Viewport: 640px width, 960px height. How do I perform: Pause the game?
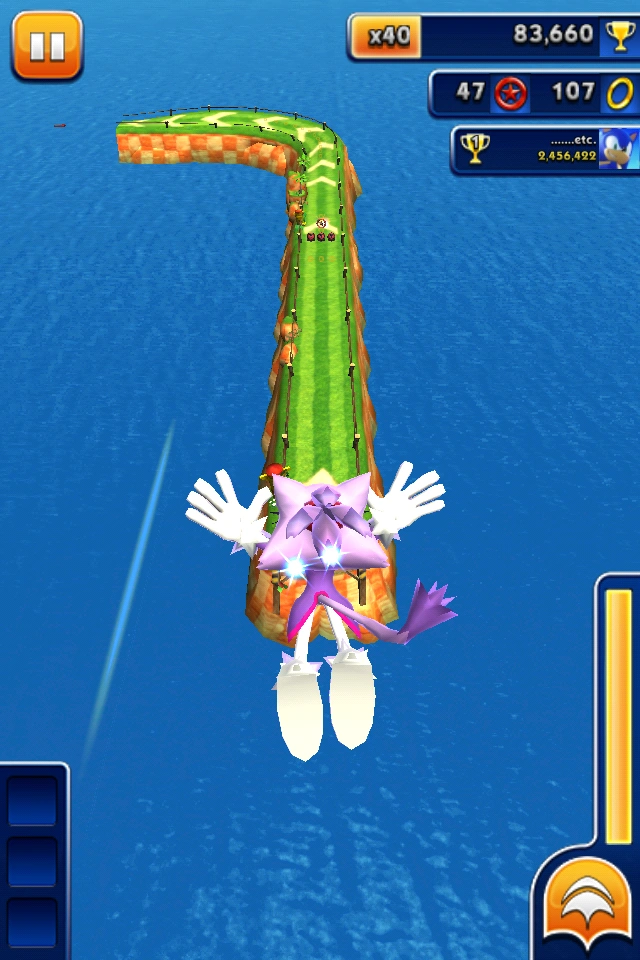coord(46,45)
